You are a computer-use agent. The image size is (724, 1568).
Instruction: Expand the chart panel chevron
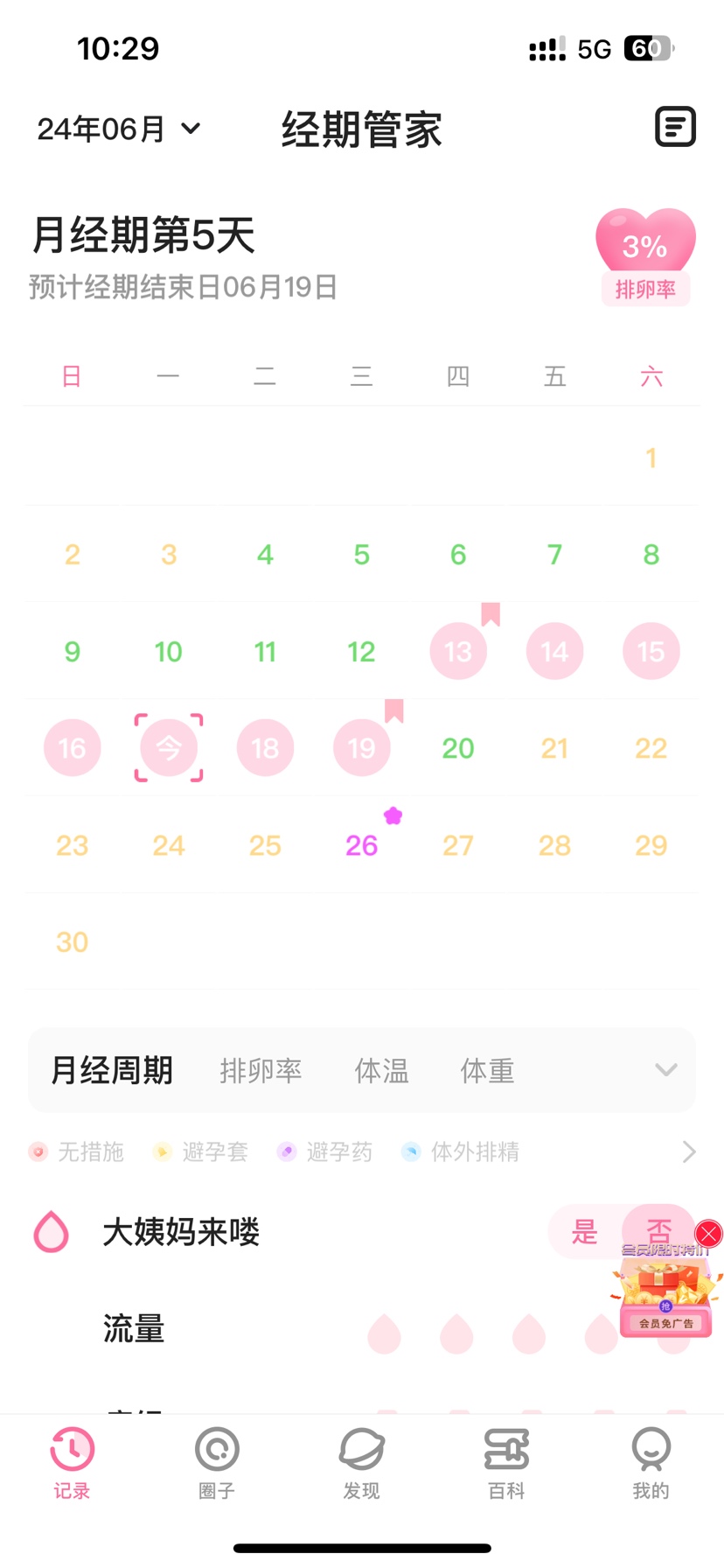point(666,1069)
